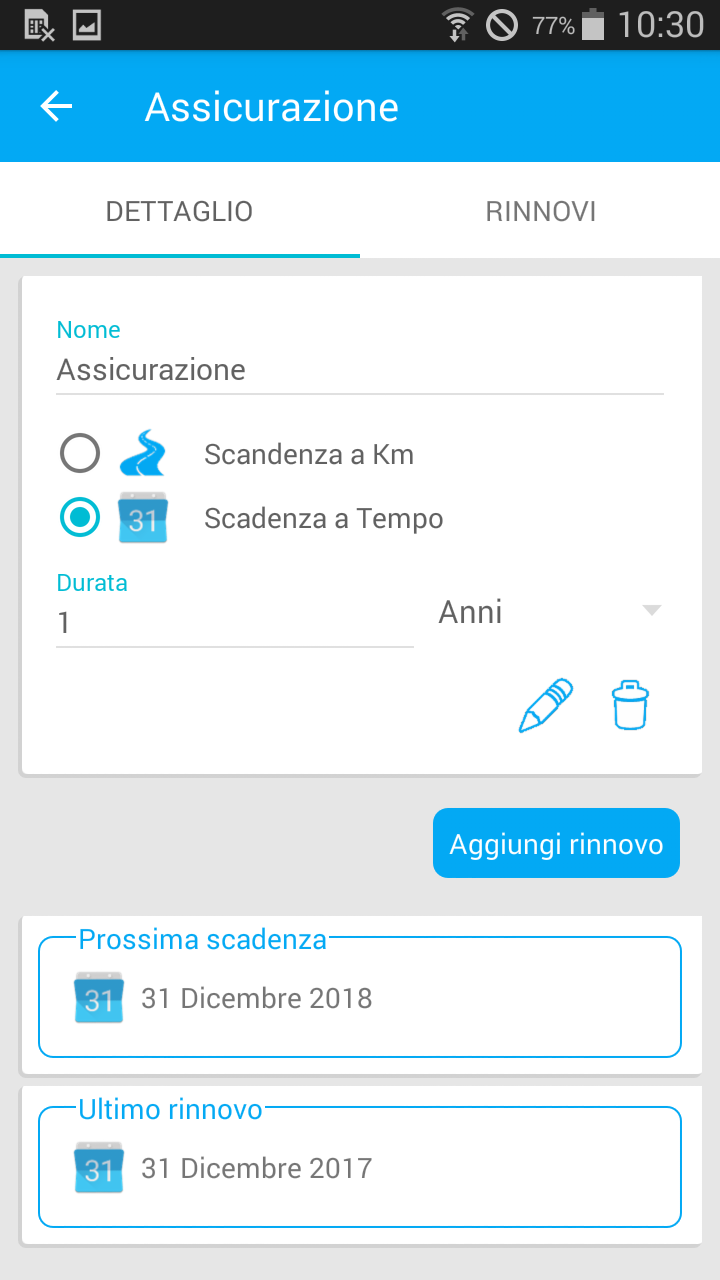Delete using the trash bin icon
Image resolution: width=720 pixels, height=1280 pixels.
tap(630, 706)
